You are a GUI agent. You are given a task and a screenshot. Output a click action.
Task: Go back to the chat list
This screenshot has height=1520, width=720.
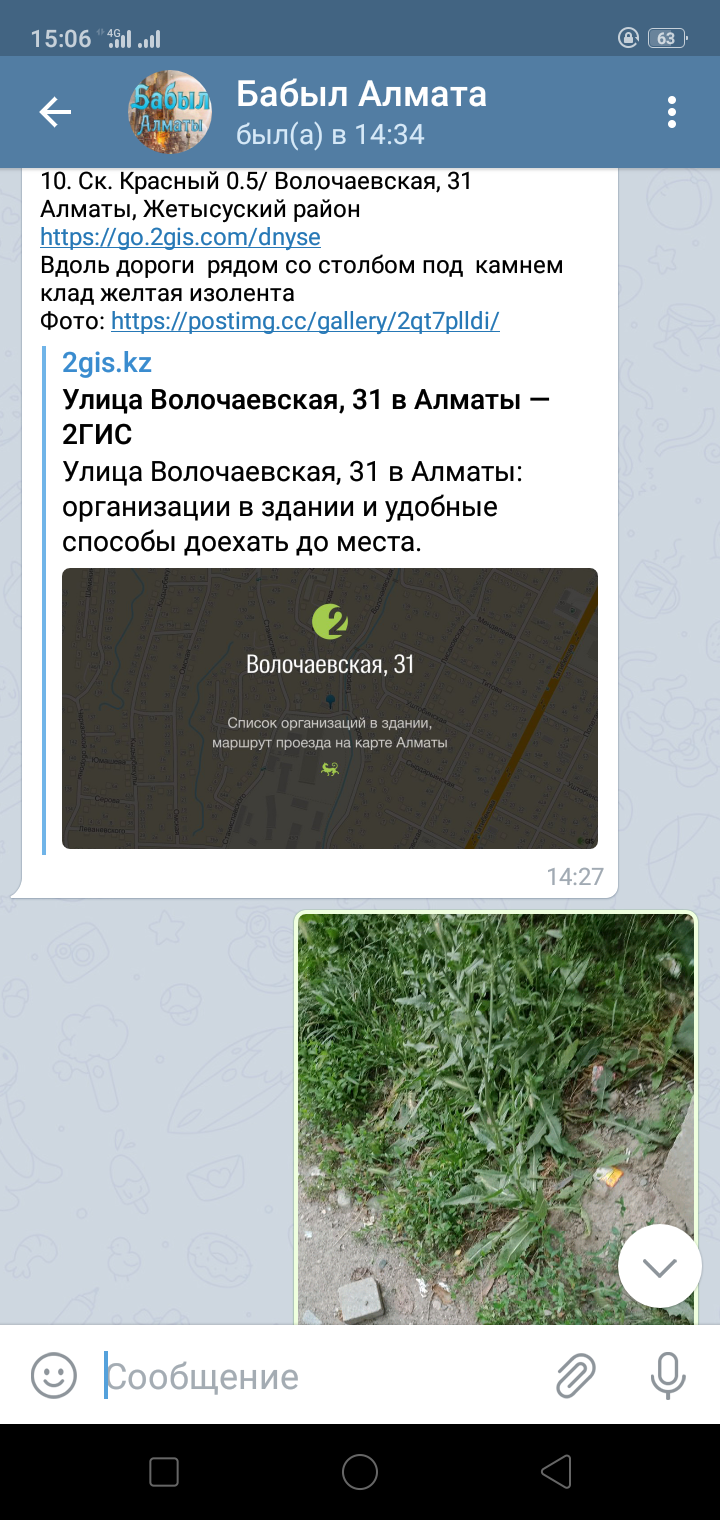(x=55, y=113)
